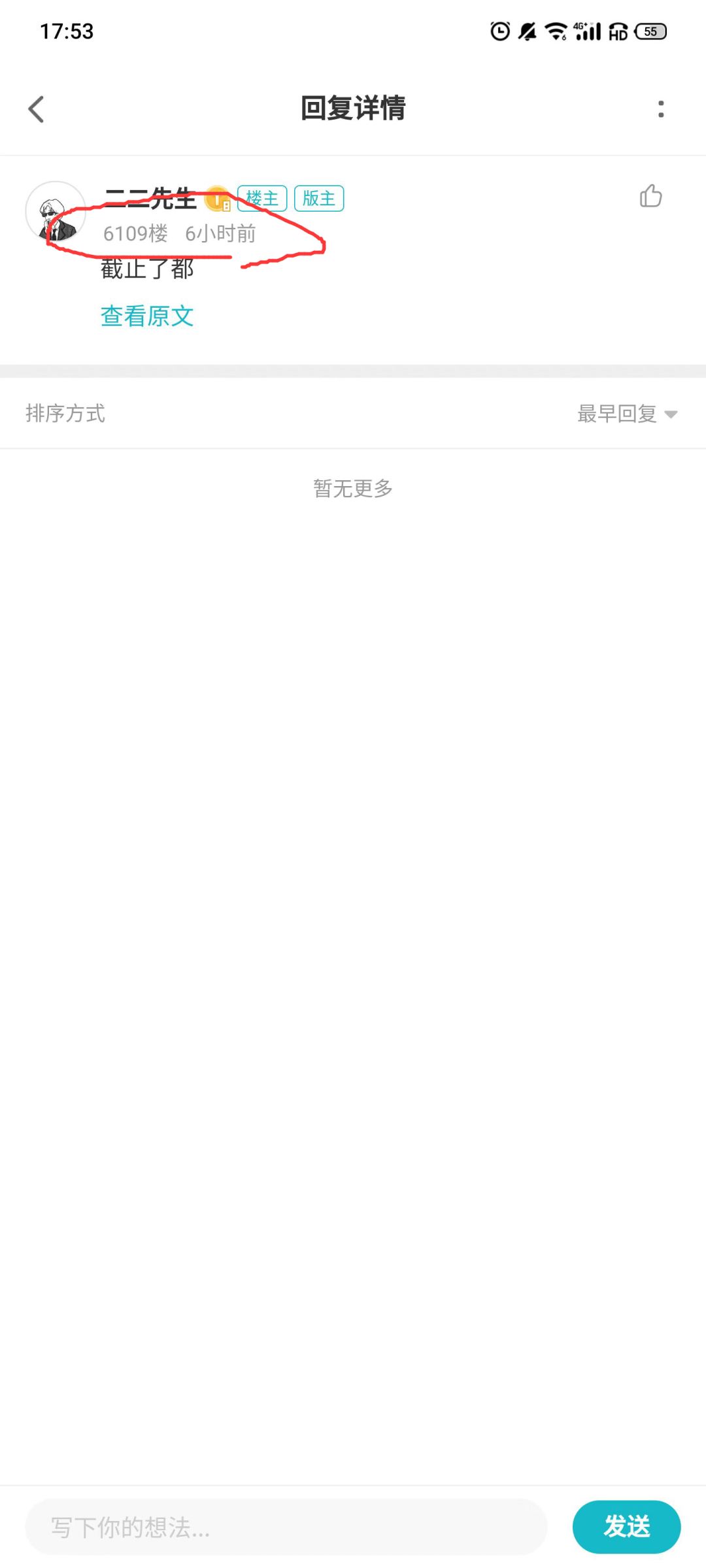
Task: Tap the alarm clock status bar icon
Action: click(x=499, y=31)
